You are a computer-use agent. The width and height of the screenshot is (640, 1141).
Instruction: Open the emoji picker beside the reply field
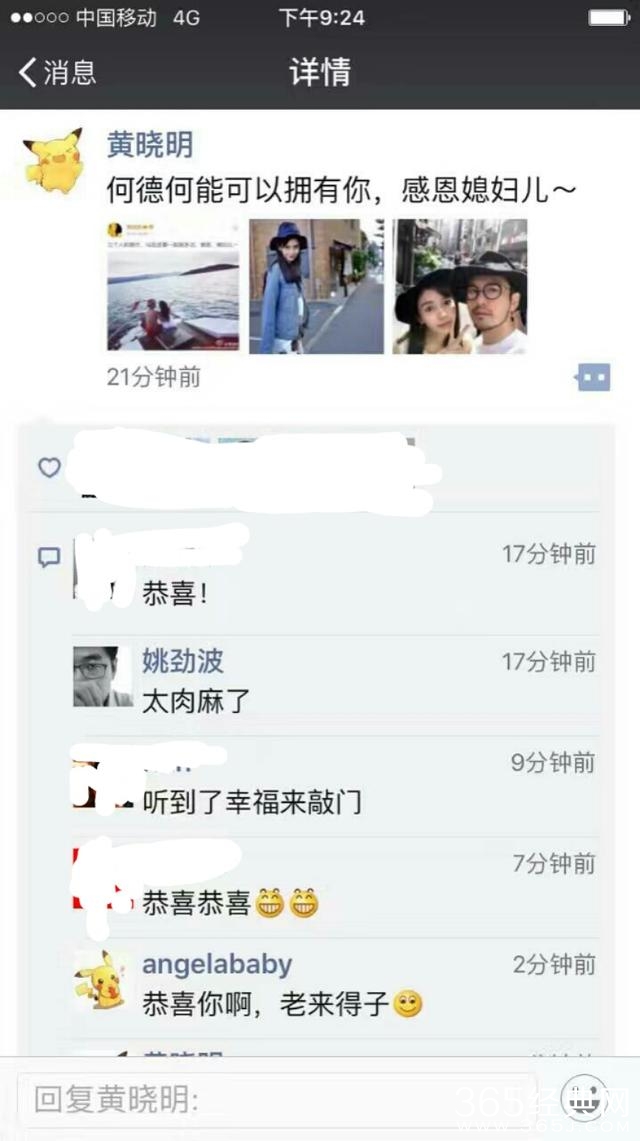click(x=585, y=1100)
